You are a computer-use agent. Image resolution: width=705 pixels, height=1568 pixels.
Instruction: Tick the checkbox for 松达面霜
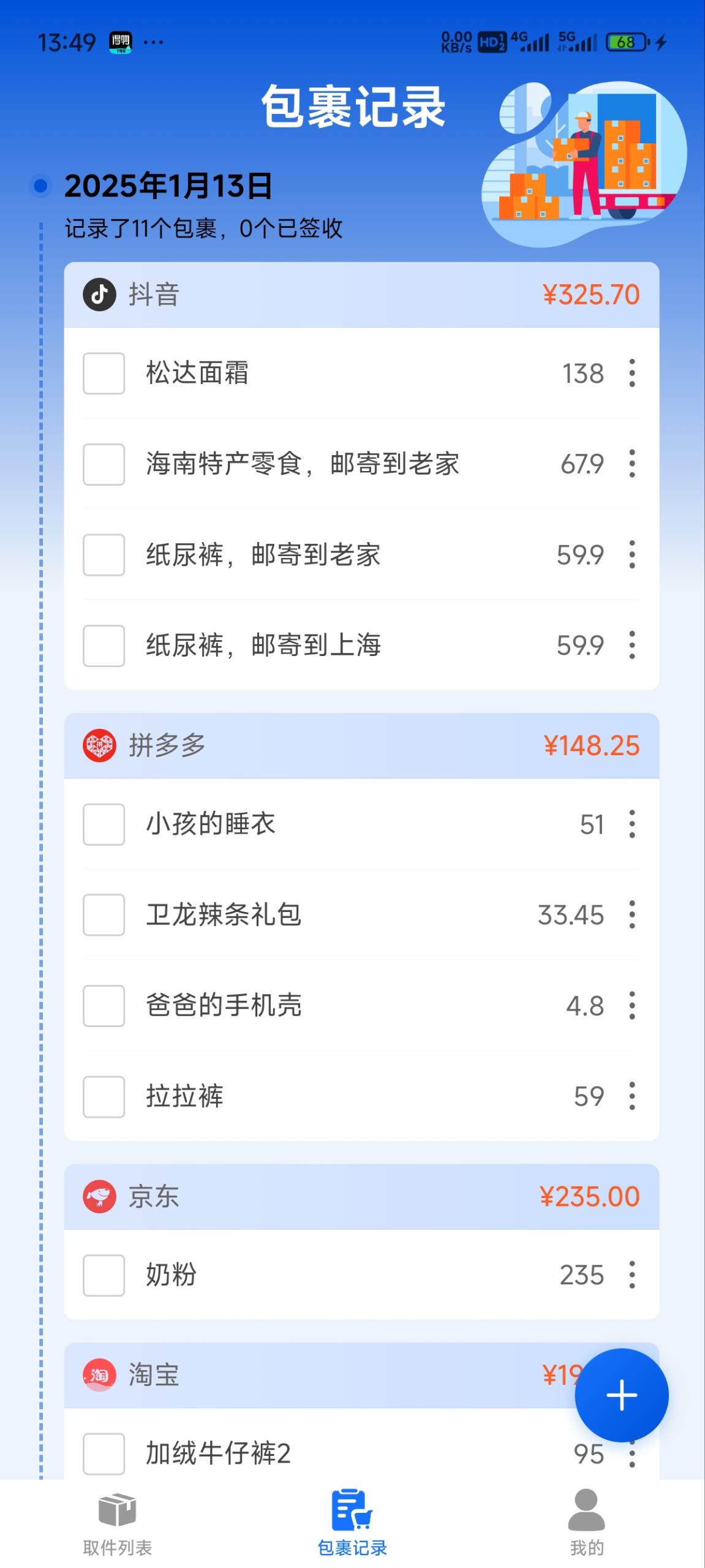click(104, 373)
